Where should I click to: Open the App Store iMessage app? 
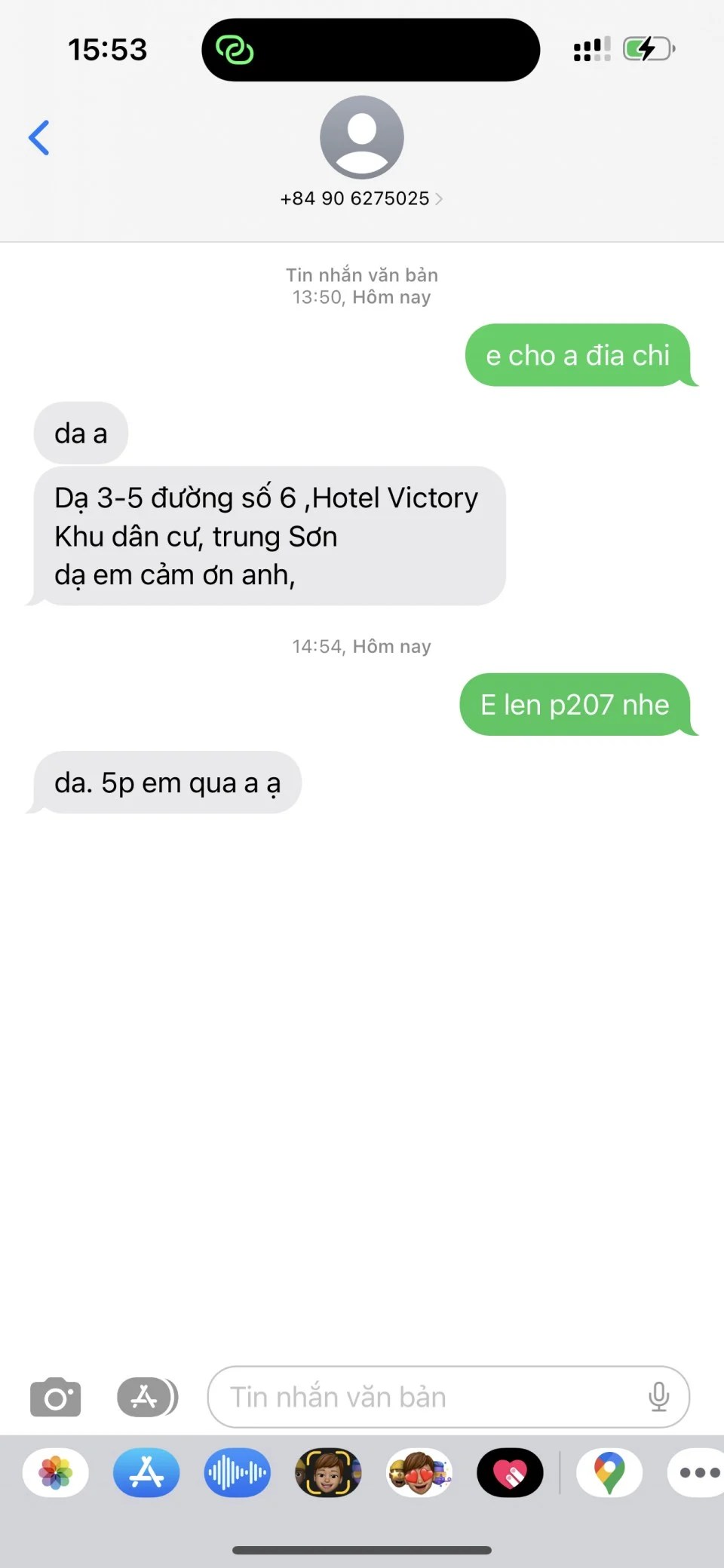146,1472
